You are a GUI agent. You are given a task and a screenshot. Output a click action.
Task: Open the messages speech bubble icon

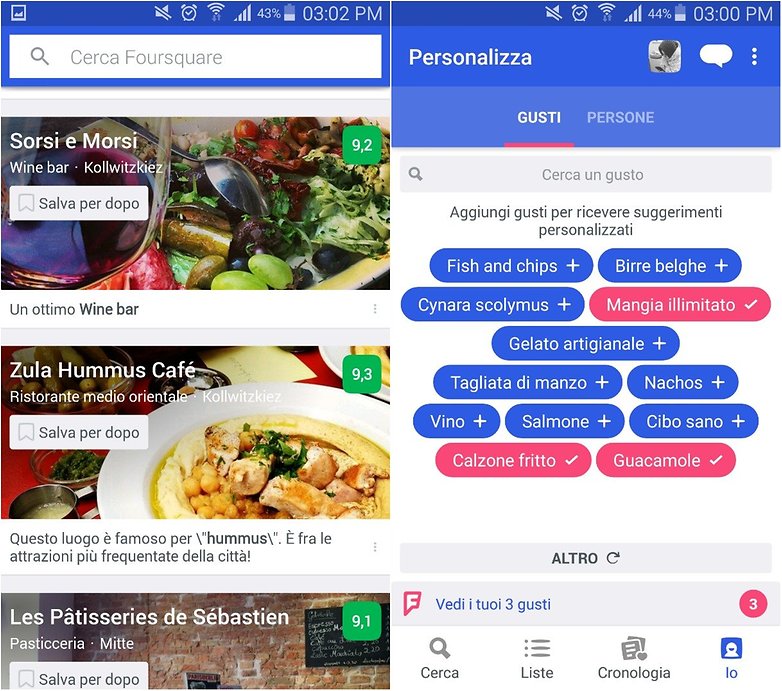(716, 57)
